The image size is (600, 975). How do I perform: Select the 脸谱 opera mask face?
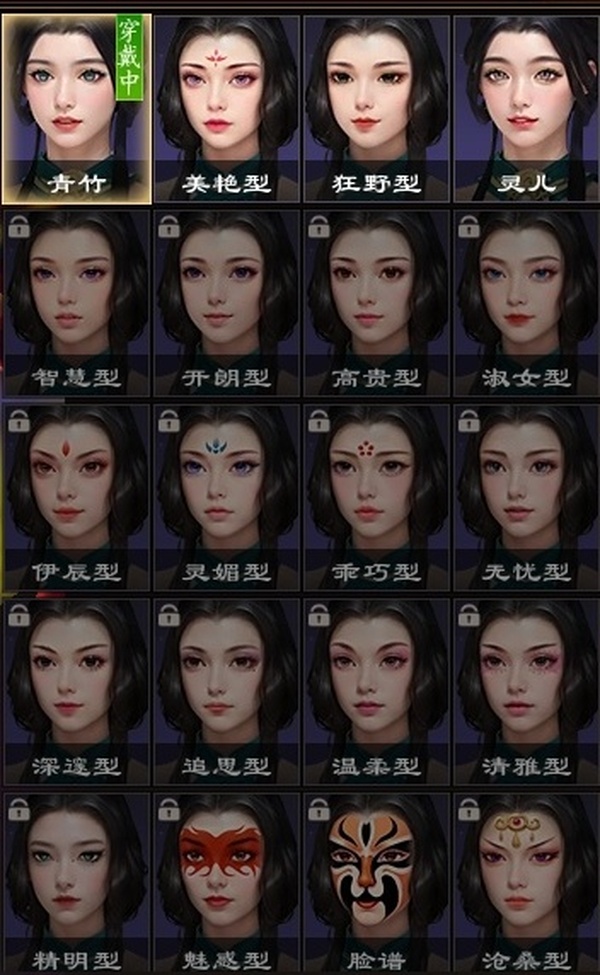(376, 880)
